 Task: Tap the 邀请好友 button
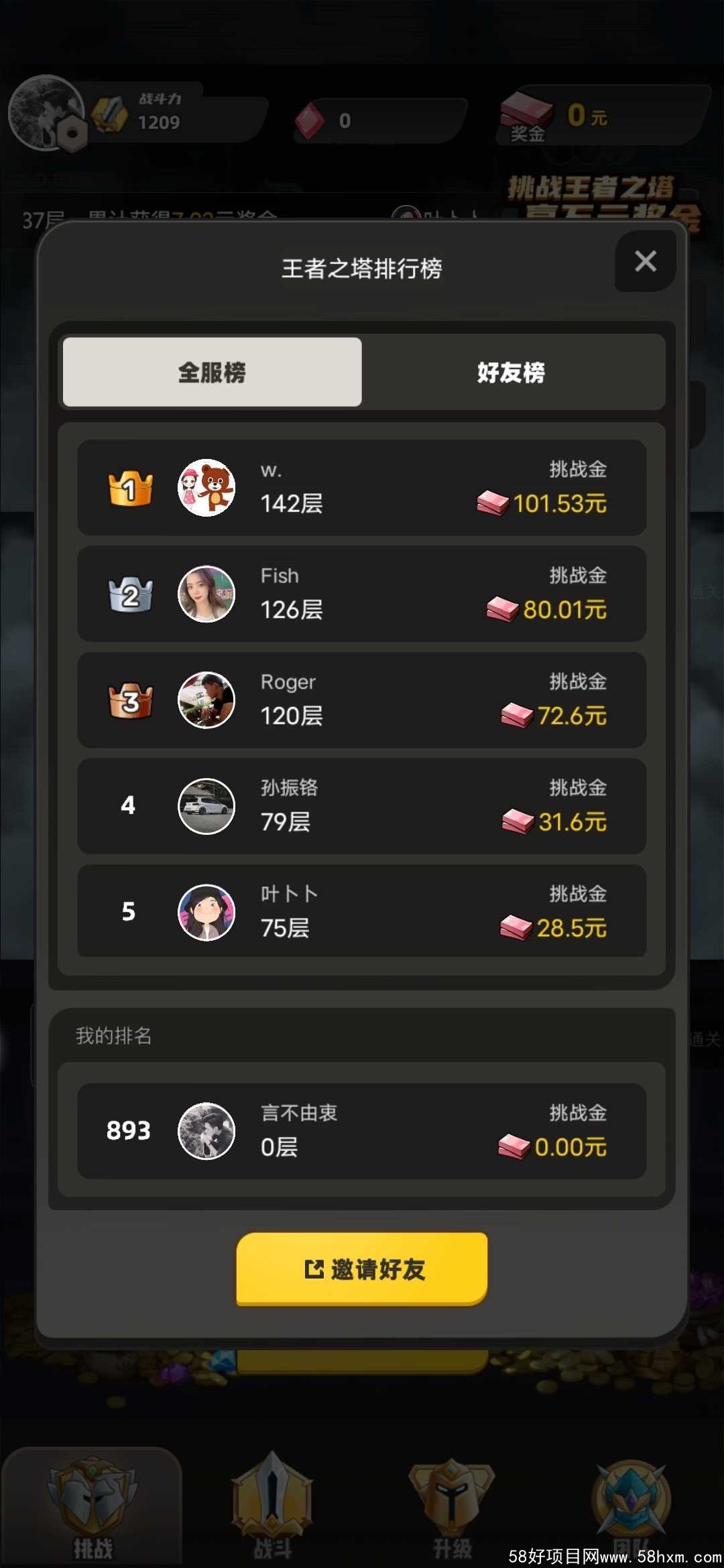point(362,1269)
